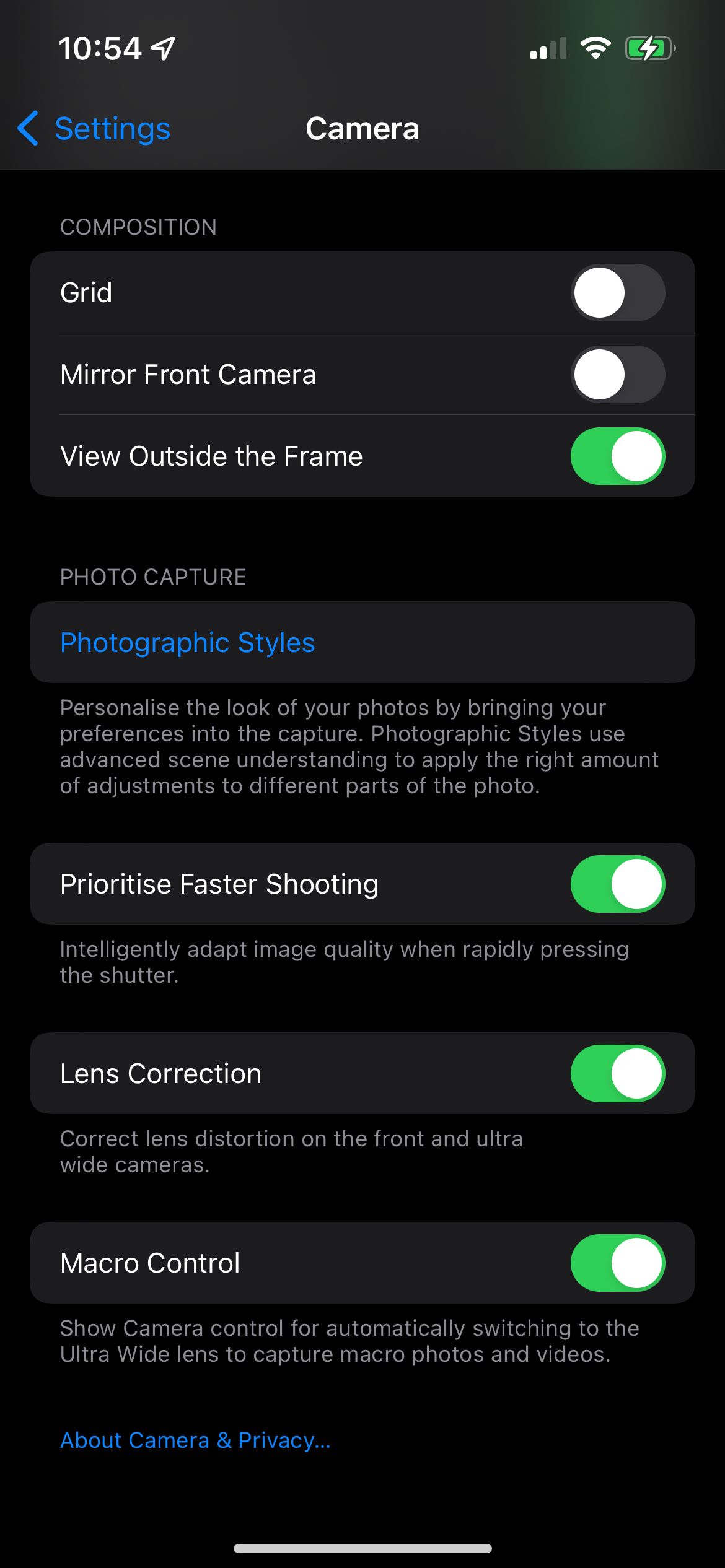Disable View Outside the Frame
The width and height of the screenshot is (725, 1568).
coord(617,456)
